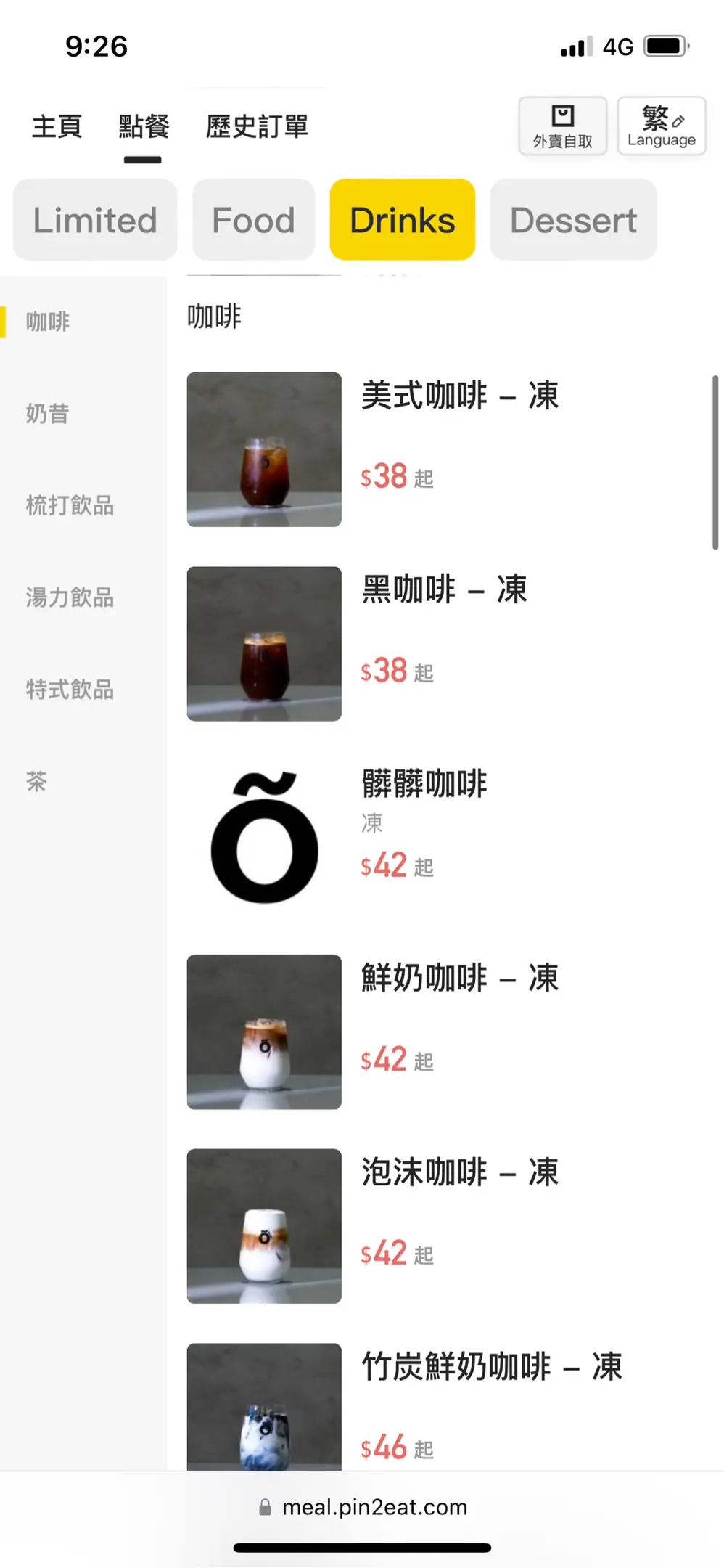Select the Drinks category chip
This screenshot has width=724, height=1568.
pos(402,220)
